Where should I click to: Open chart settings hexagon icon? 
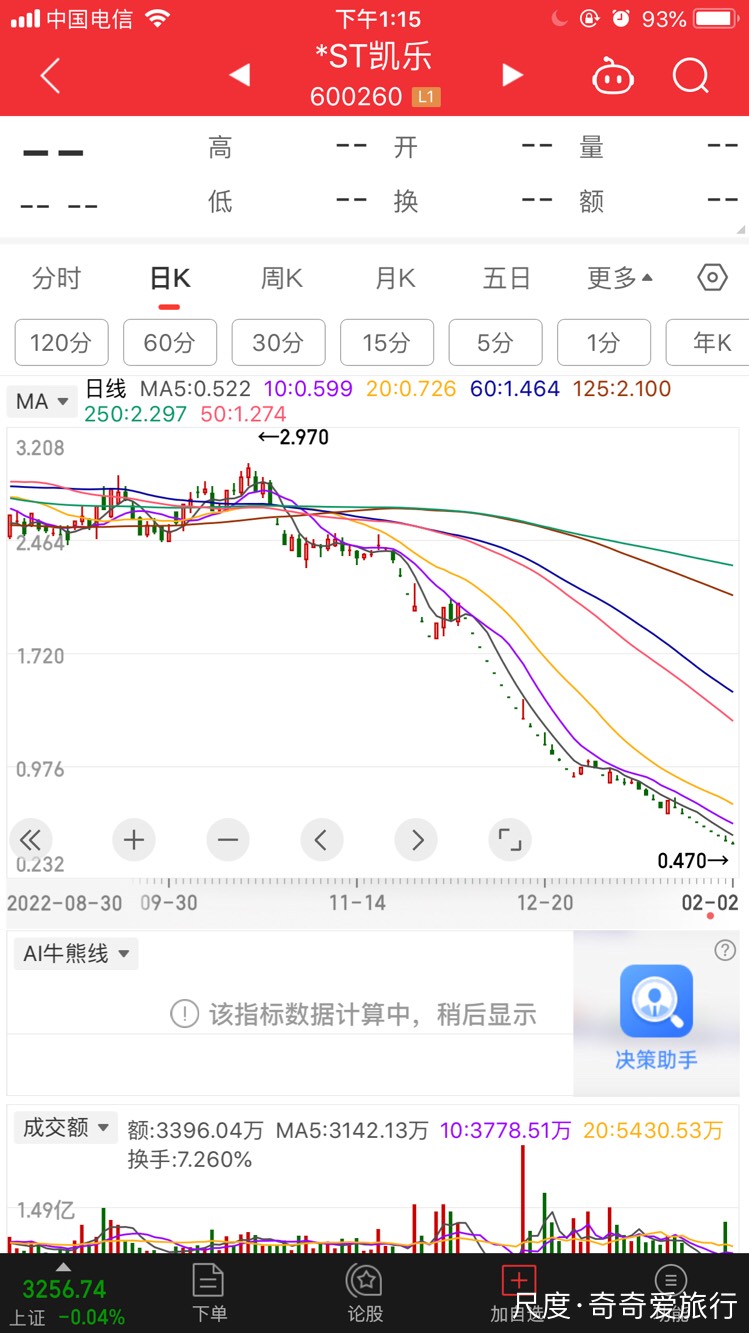pyautogui.click(x=712, y=278)
